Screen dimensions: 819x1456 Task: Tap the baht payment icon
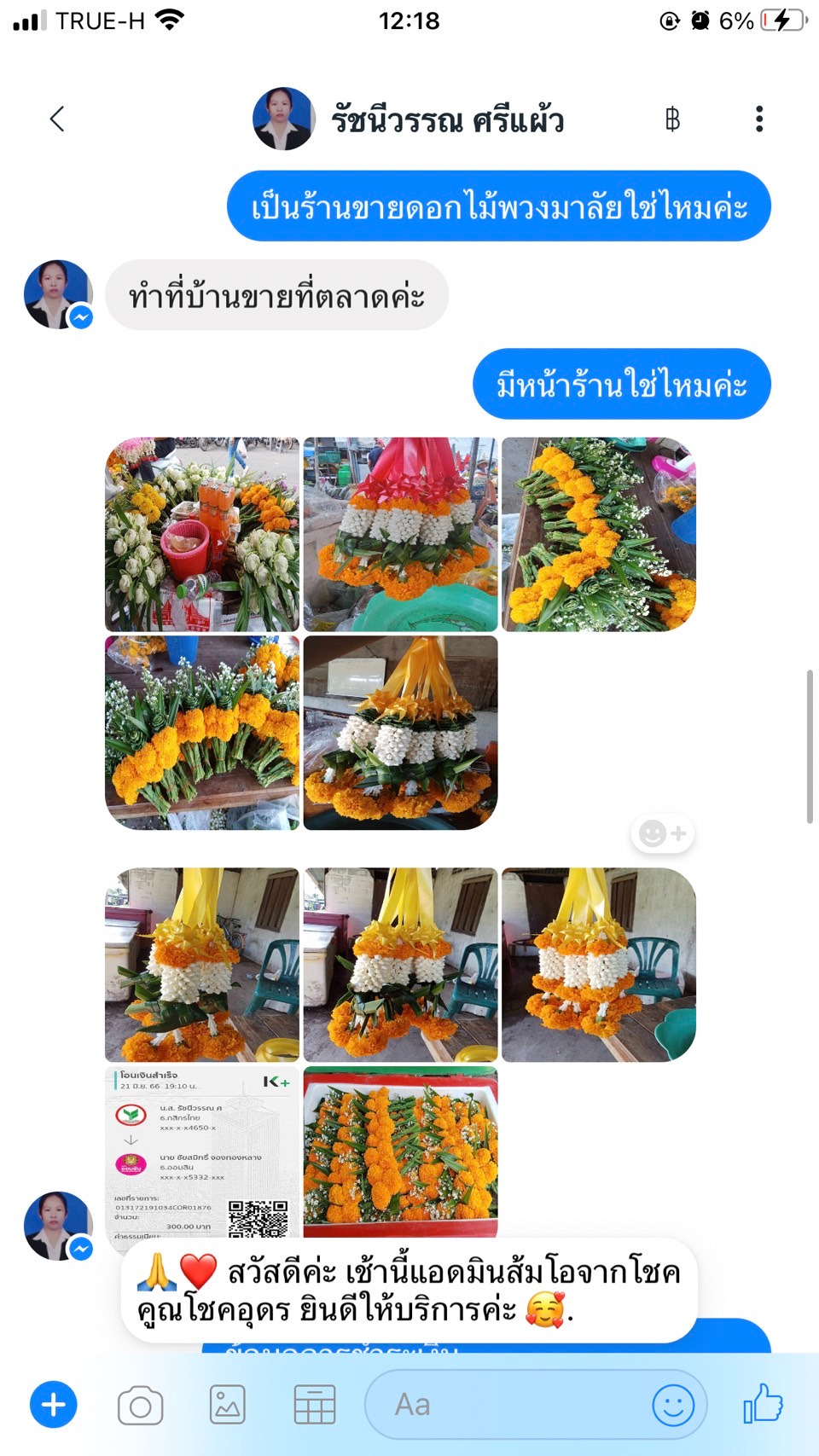672,119
